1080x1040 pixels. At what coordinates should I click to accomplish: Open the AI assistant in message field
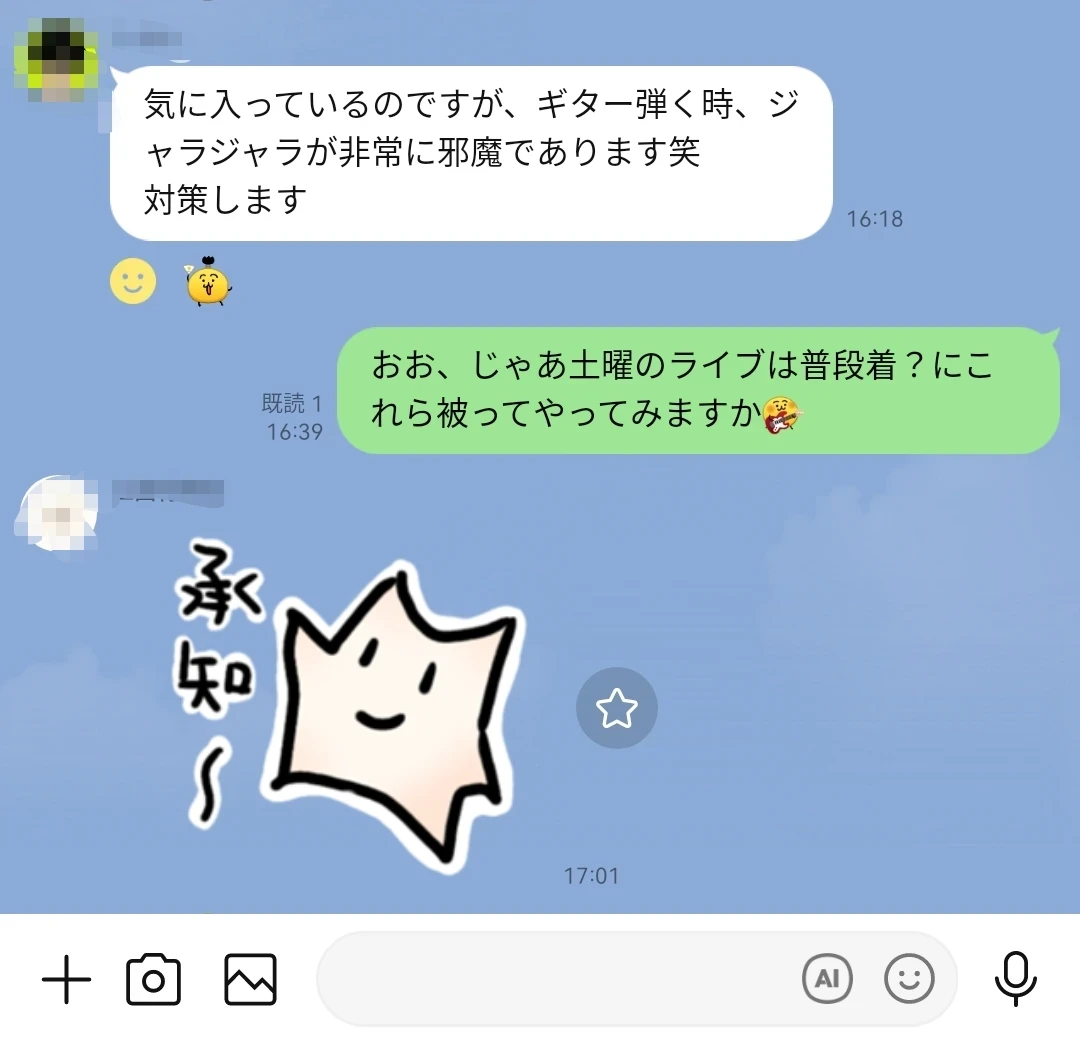coord(827,979)
